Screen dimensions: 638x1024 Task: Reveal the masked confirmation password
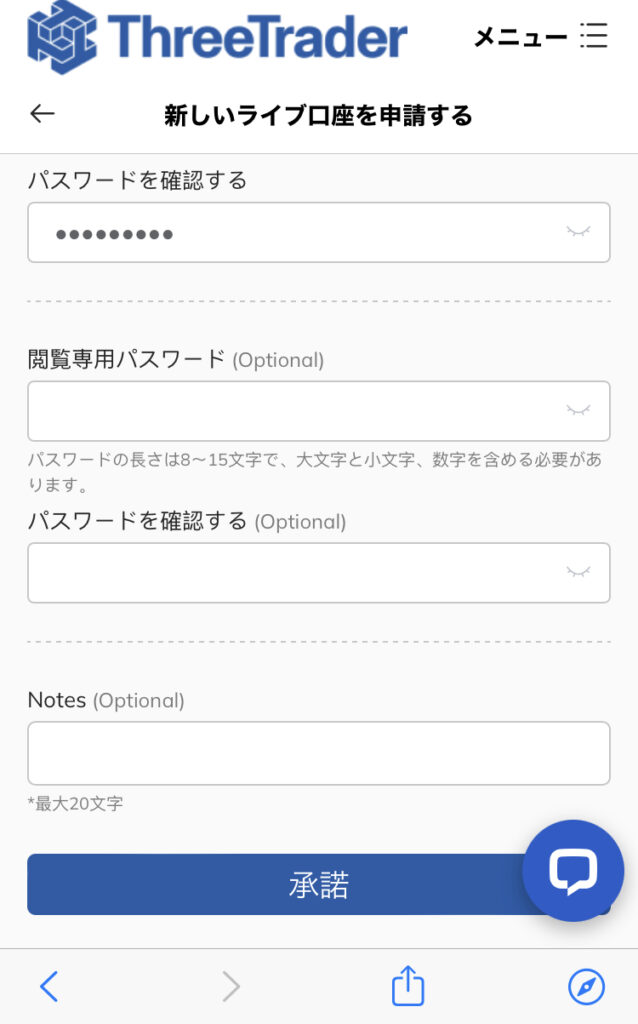pos(578,232)
